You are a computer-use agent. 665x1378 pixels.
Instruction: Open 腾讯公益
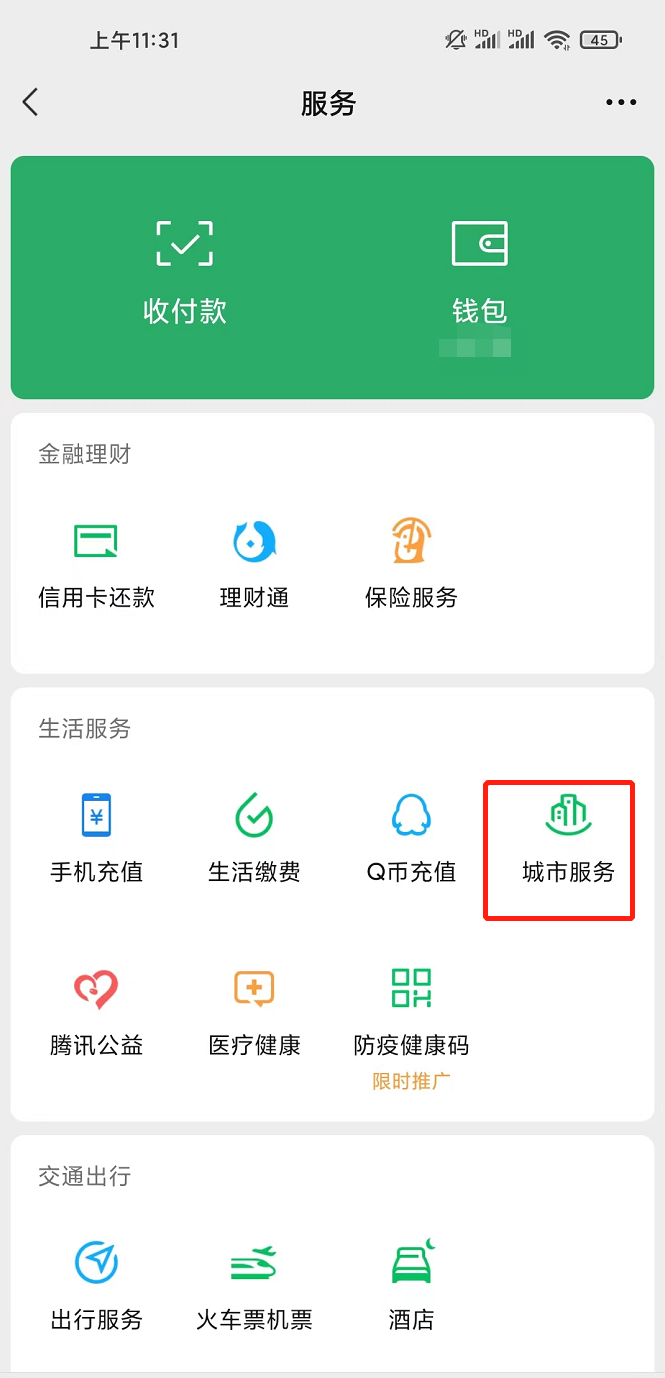[96, 1014]
